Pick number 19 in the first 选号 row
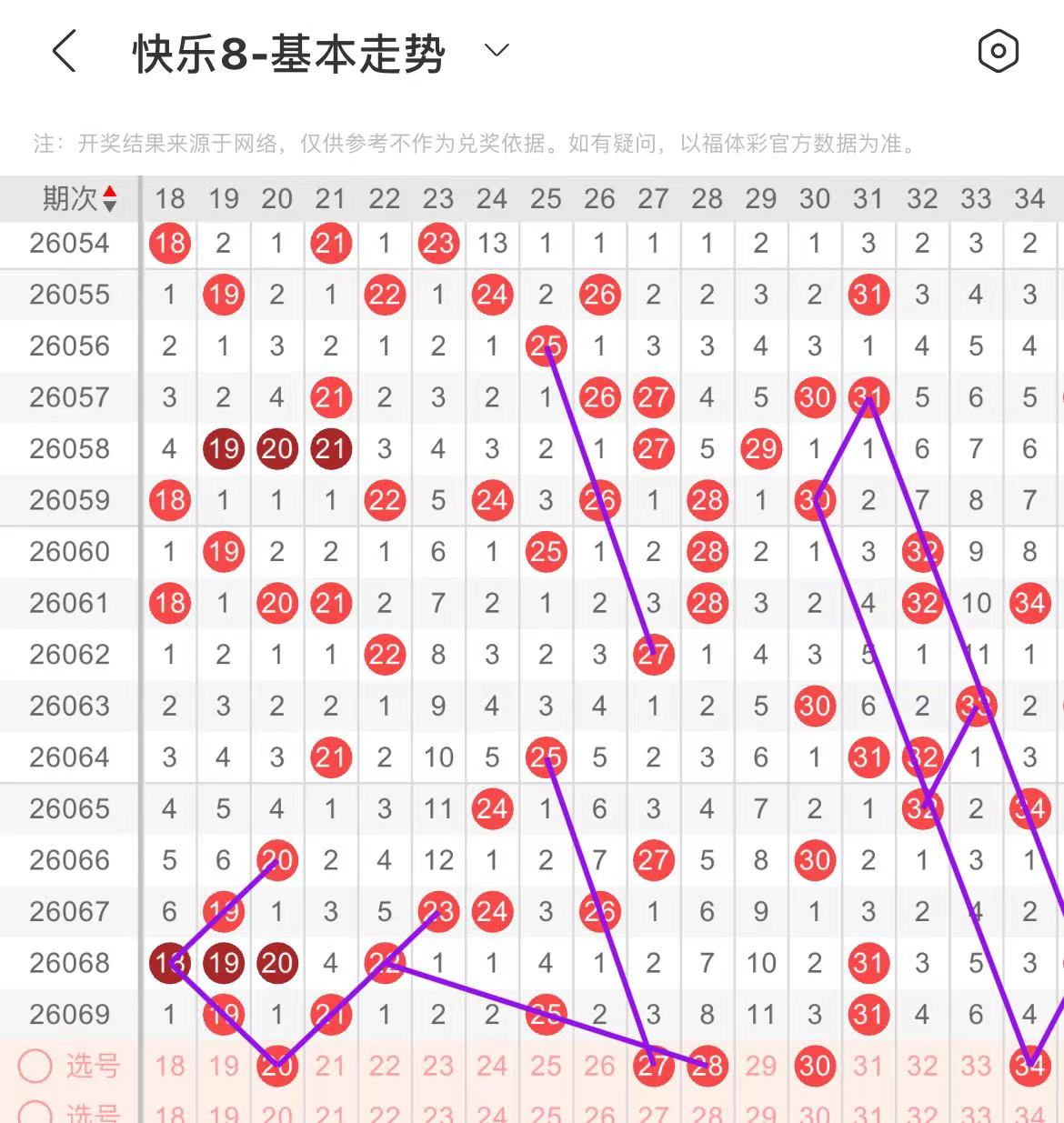 224,1066
